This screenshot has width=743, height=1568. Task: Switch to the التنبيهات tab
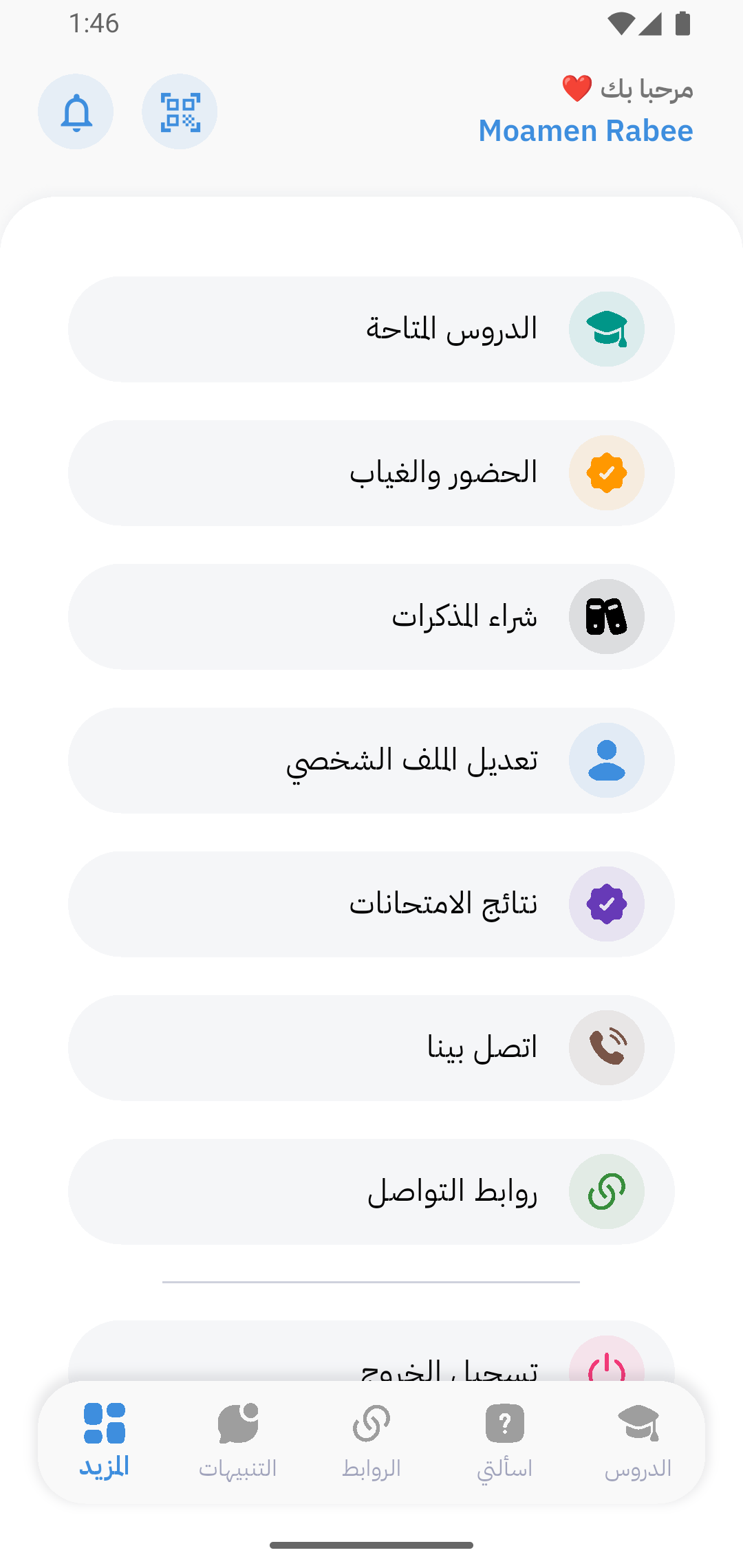tap(238, 1441)
